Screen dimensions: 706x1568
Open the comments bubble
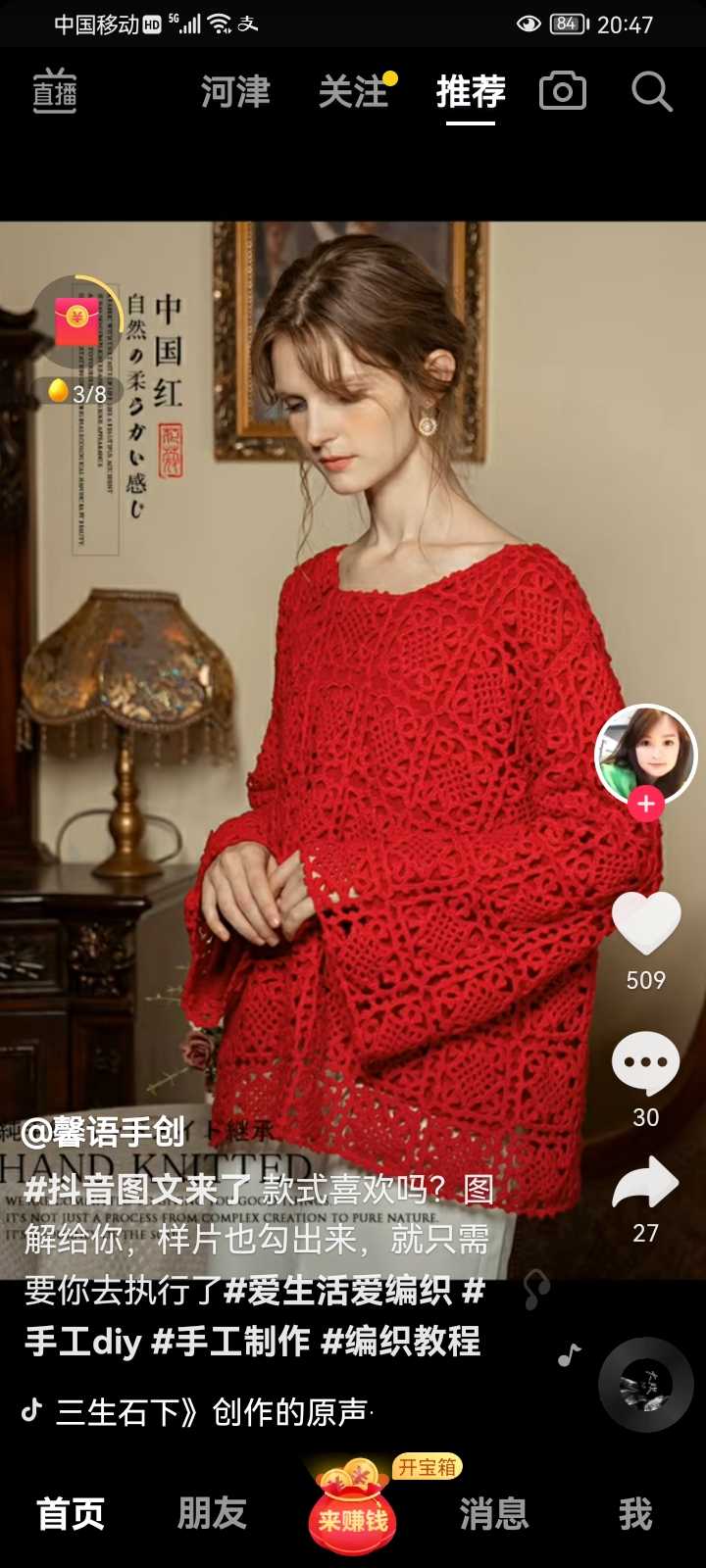[x=645, y=1063]
